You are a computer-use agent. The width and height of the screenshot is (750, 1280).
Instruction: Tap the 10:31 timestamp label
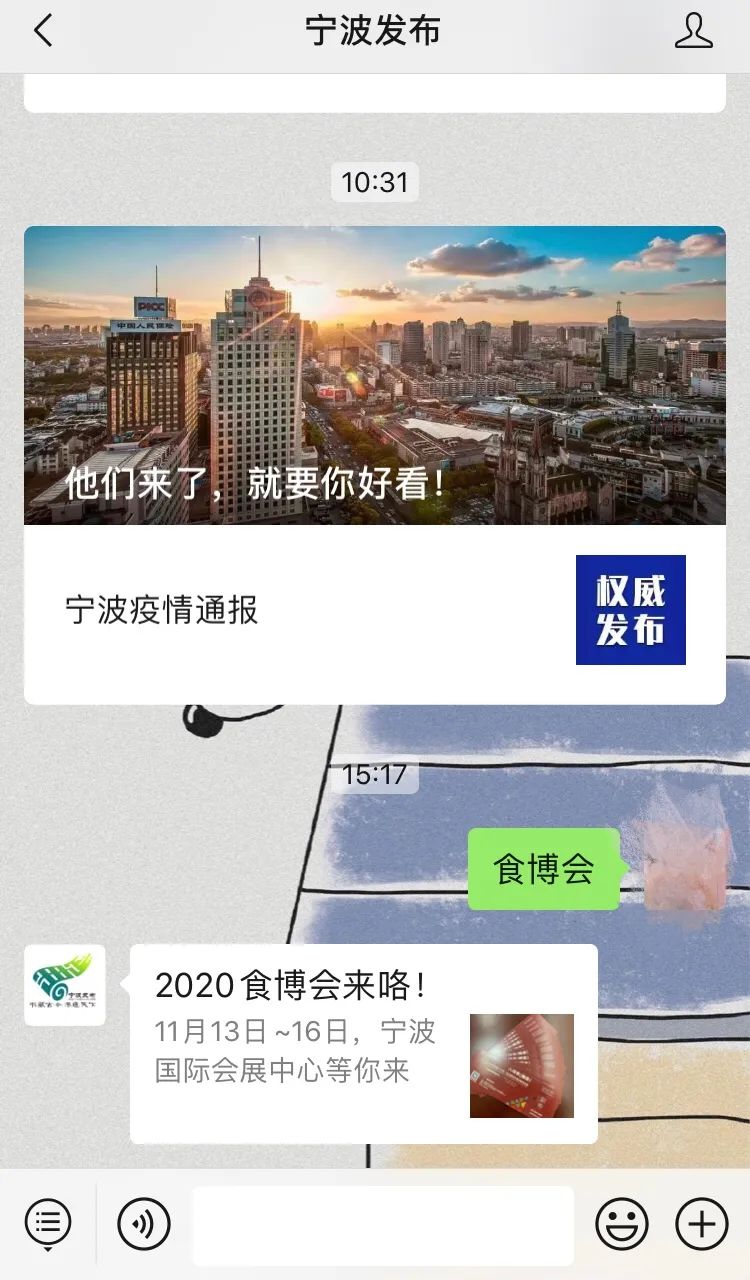(x=375, y=182)
